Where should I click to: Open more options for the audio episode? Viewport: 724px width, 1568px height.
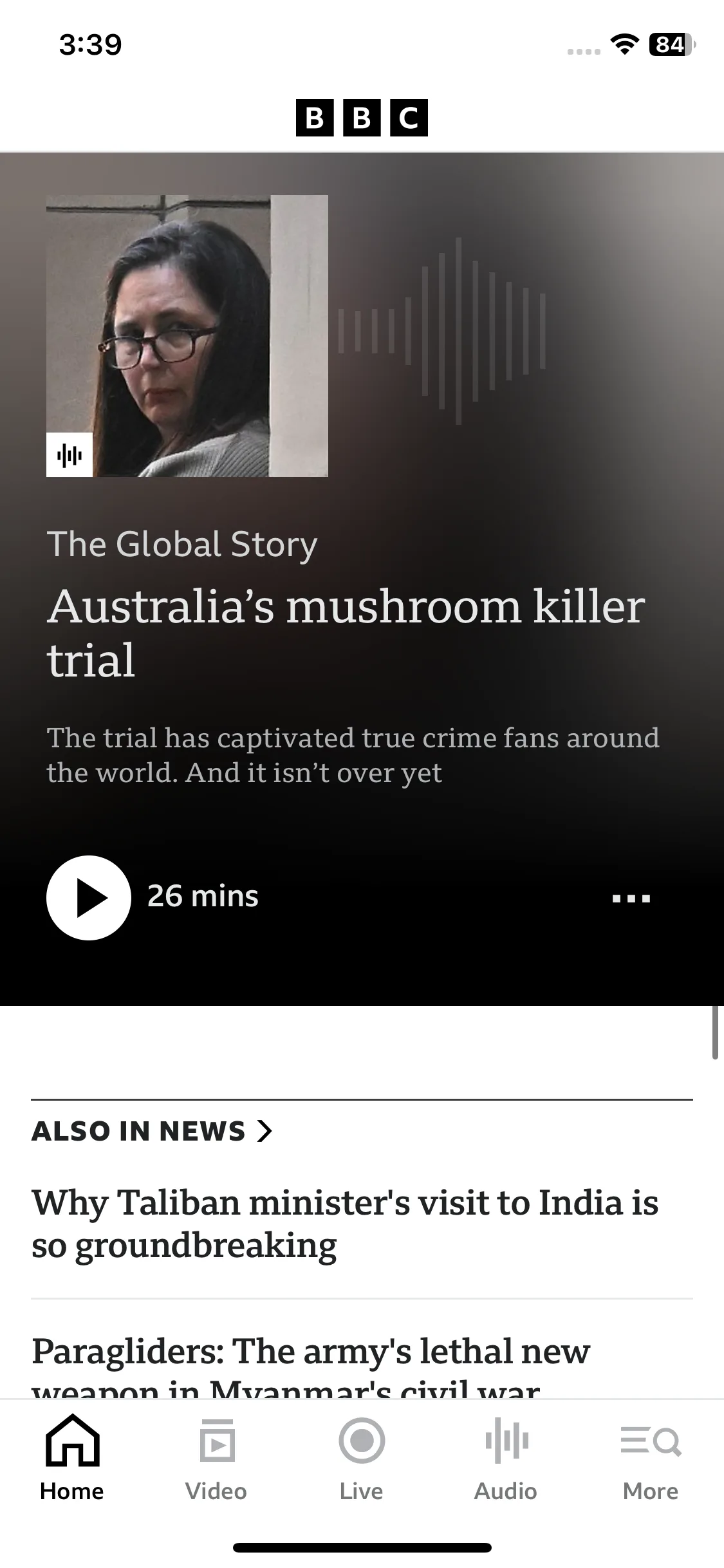point(631,898)
